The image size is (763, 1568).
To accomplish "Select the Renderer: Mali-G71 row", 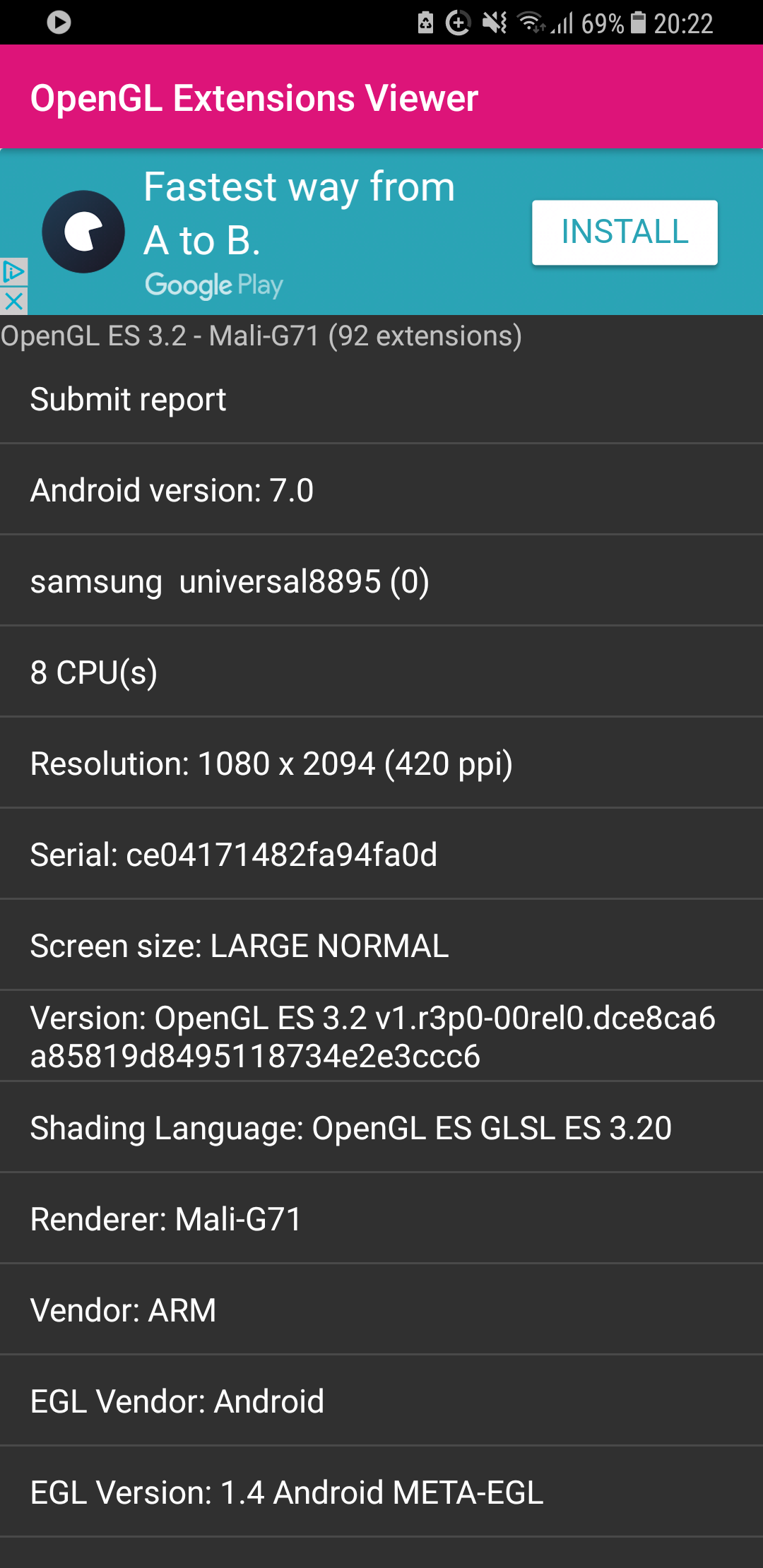I will tap(381, 1219).
